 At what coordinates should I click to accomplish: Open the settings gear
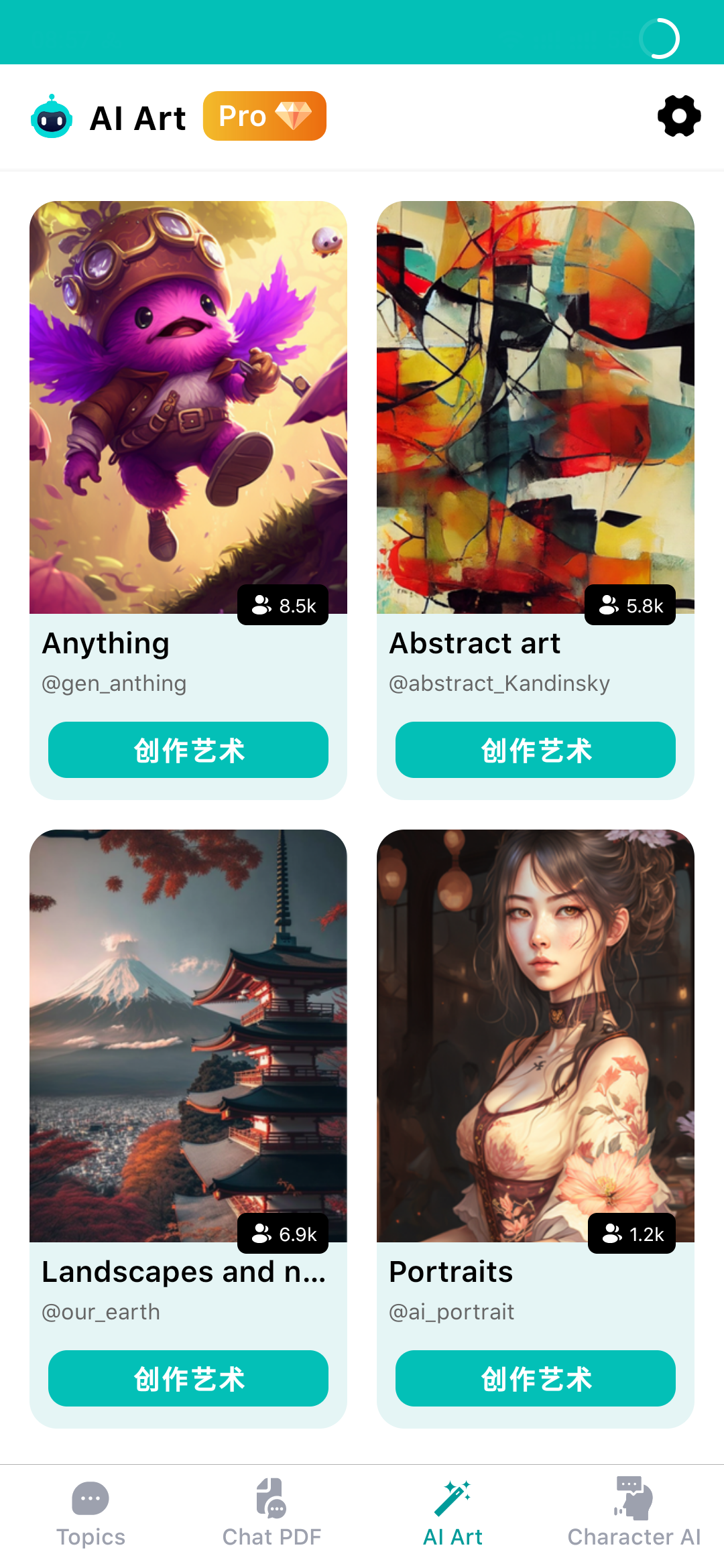(679, 116)
